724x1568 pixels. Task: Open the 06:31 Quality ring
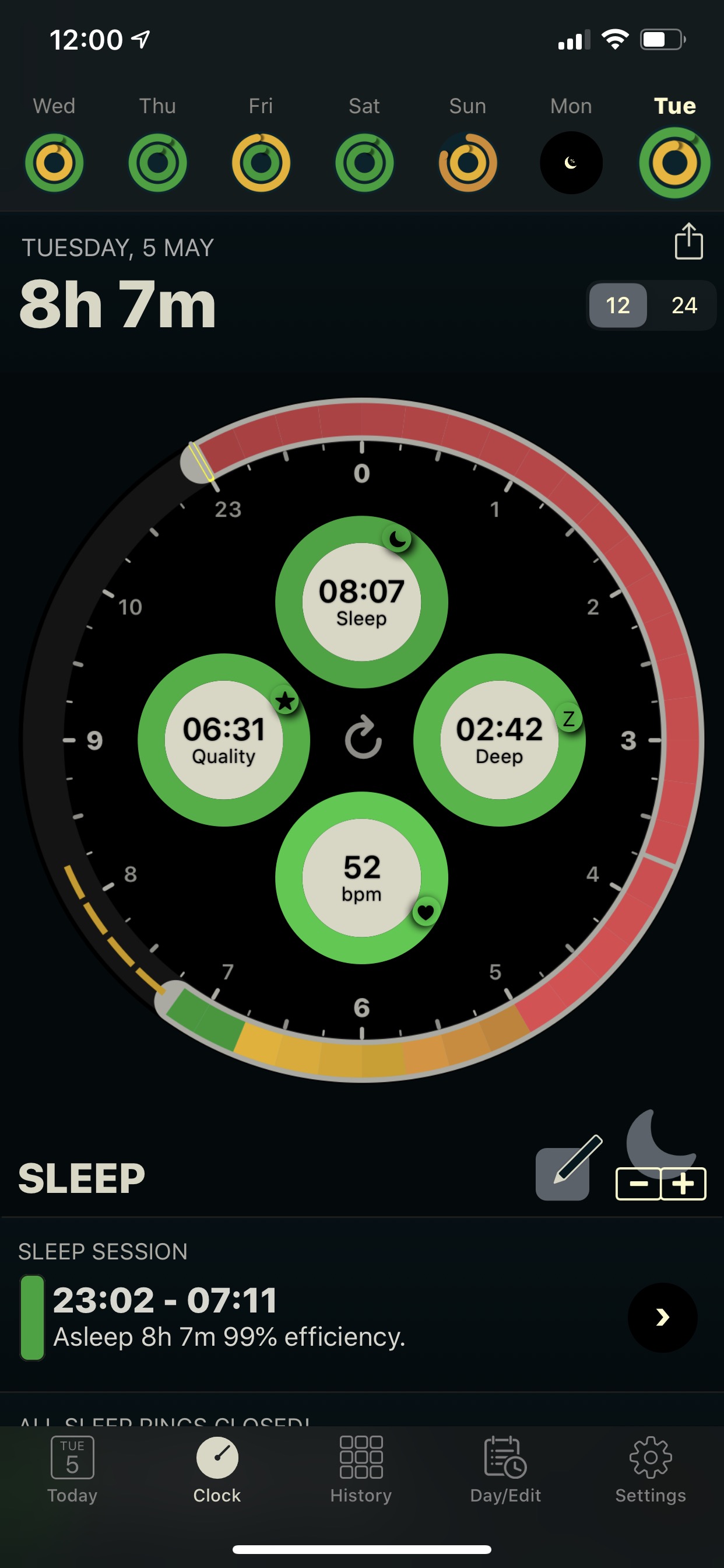224,740
